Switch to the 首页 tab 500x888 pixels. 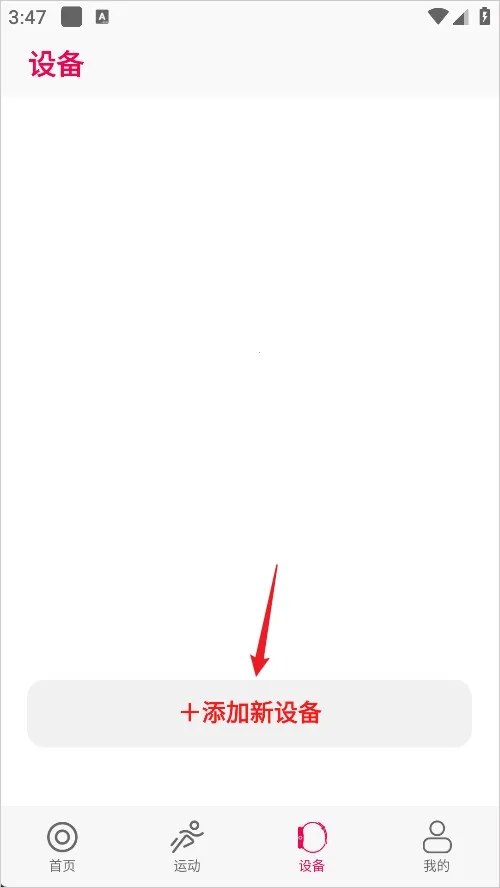tap(62, 846)
